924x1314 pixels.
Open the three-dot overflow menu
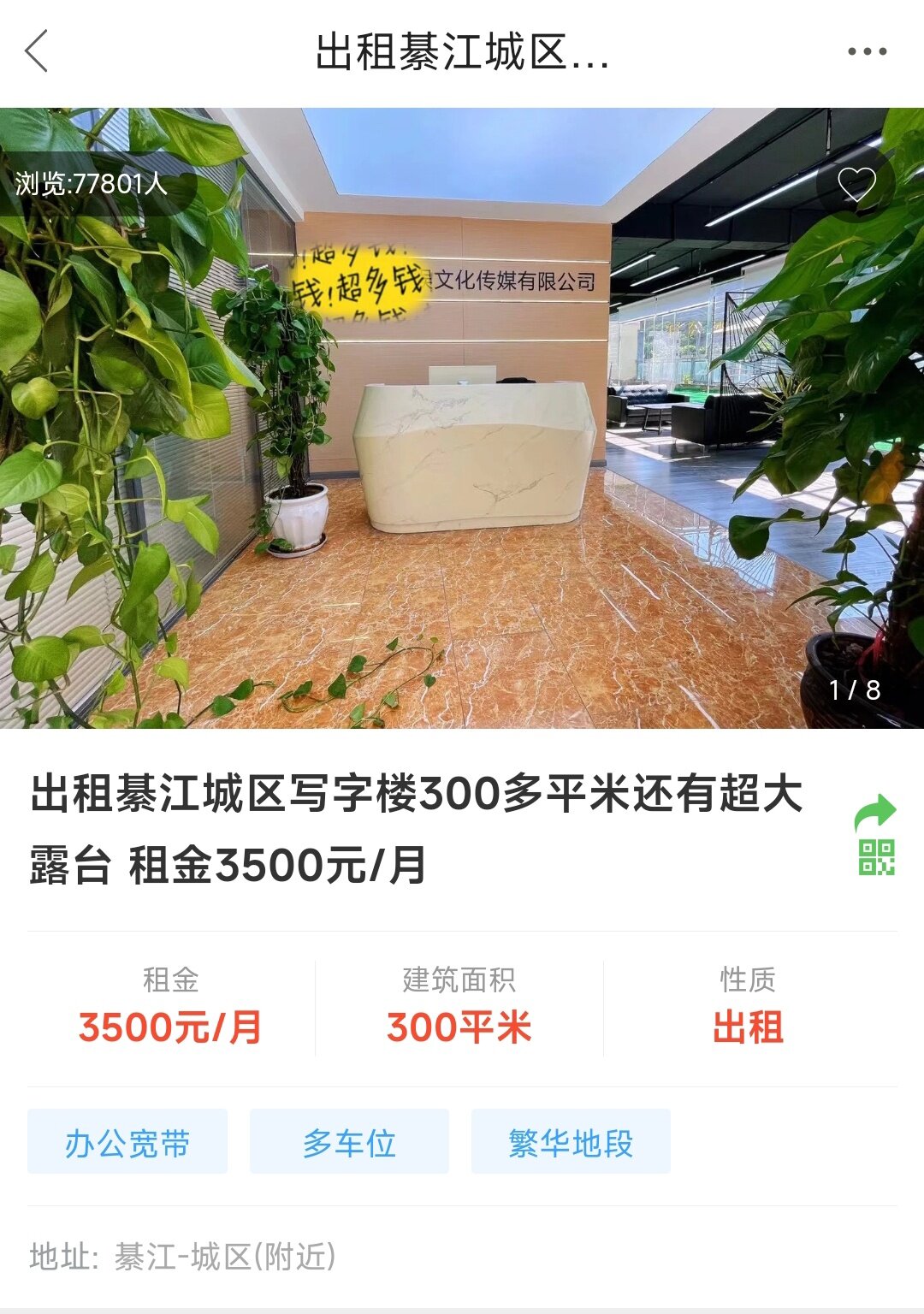click(x=867, y=51)
